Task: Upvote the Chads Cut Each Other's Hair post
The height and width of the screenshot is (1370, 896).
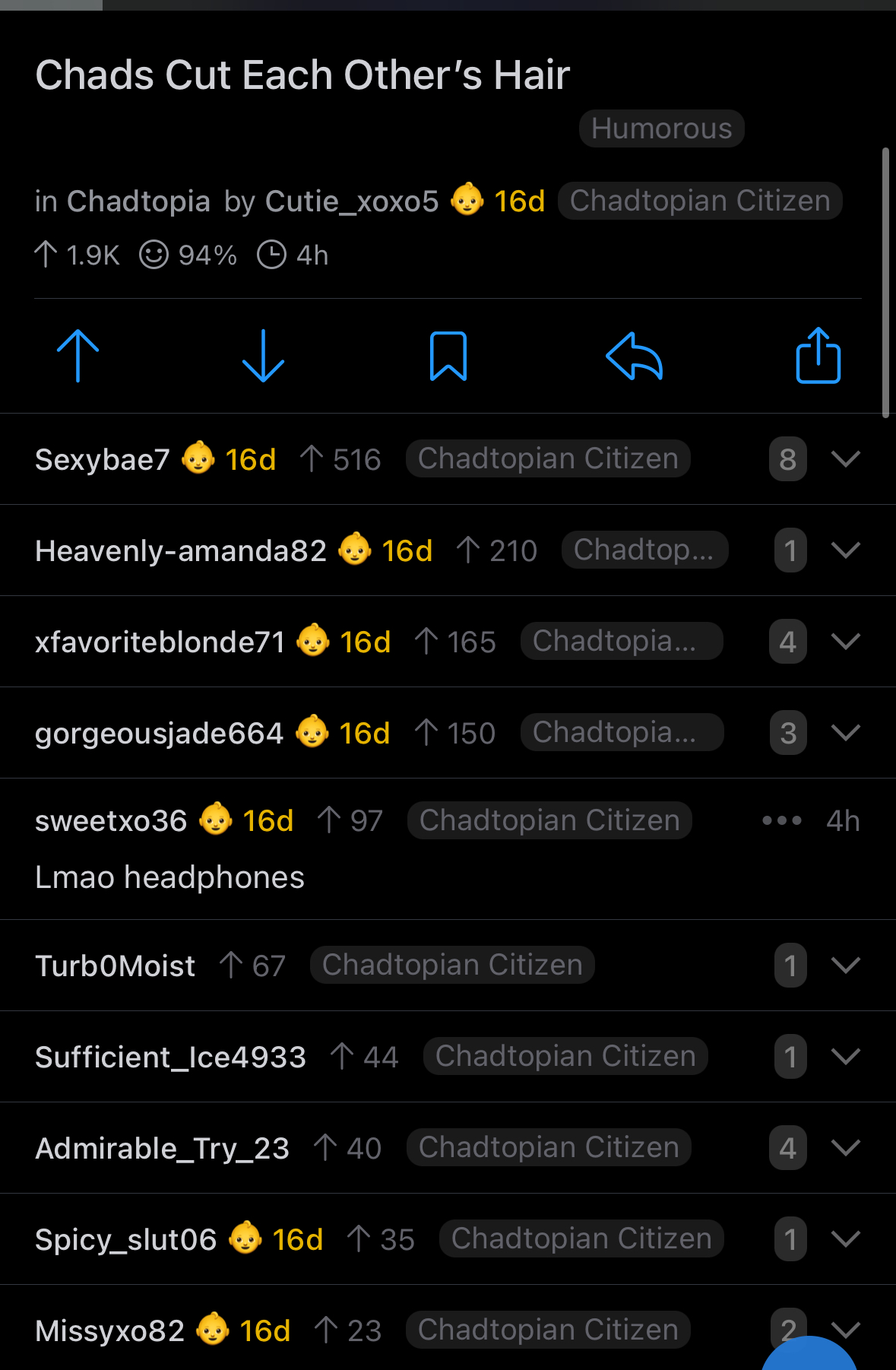Action: pyautogui.click(x=78, y=356)
